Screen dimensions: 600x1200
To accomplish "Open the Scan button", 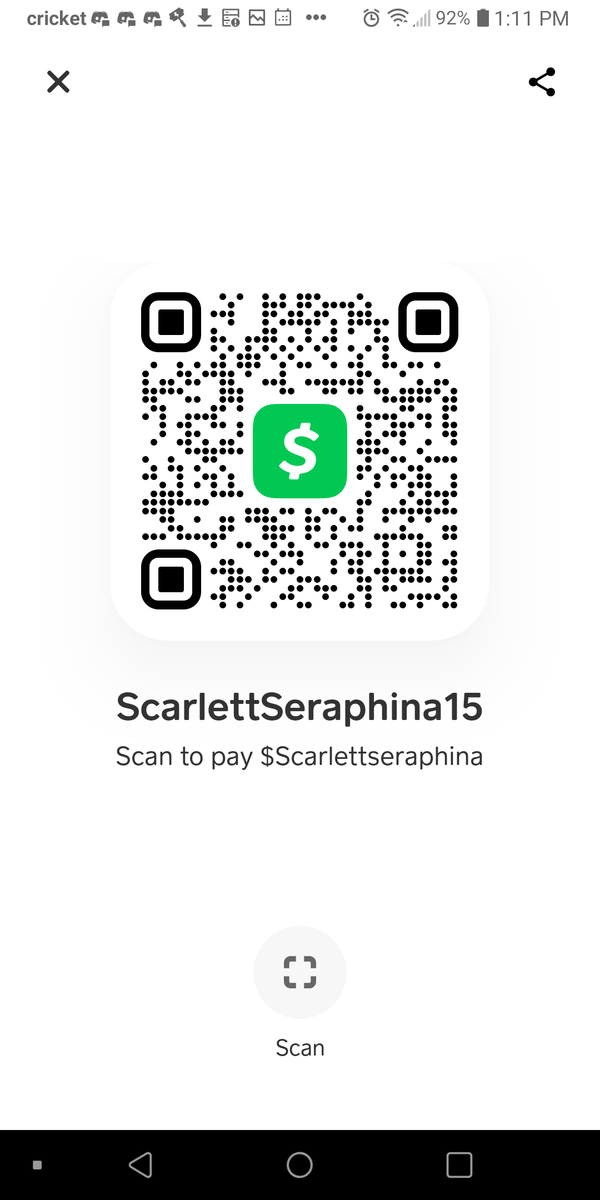I will [300, 972].
